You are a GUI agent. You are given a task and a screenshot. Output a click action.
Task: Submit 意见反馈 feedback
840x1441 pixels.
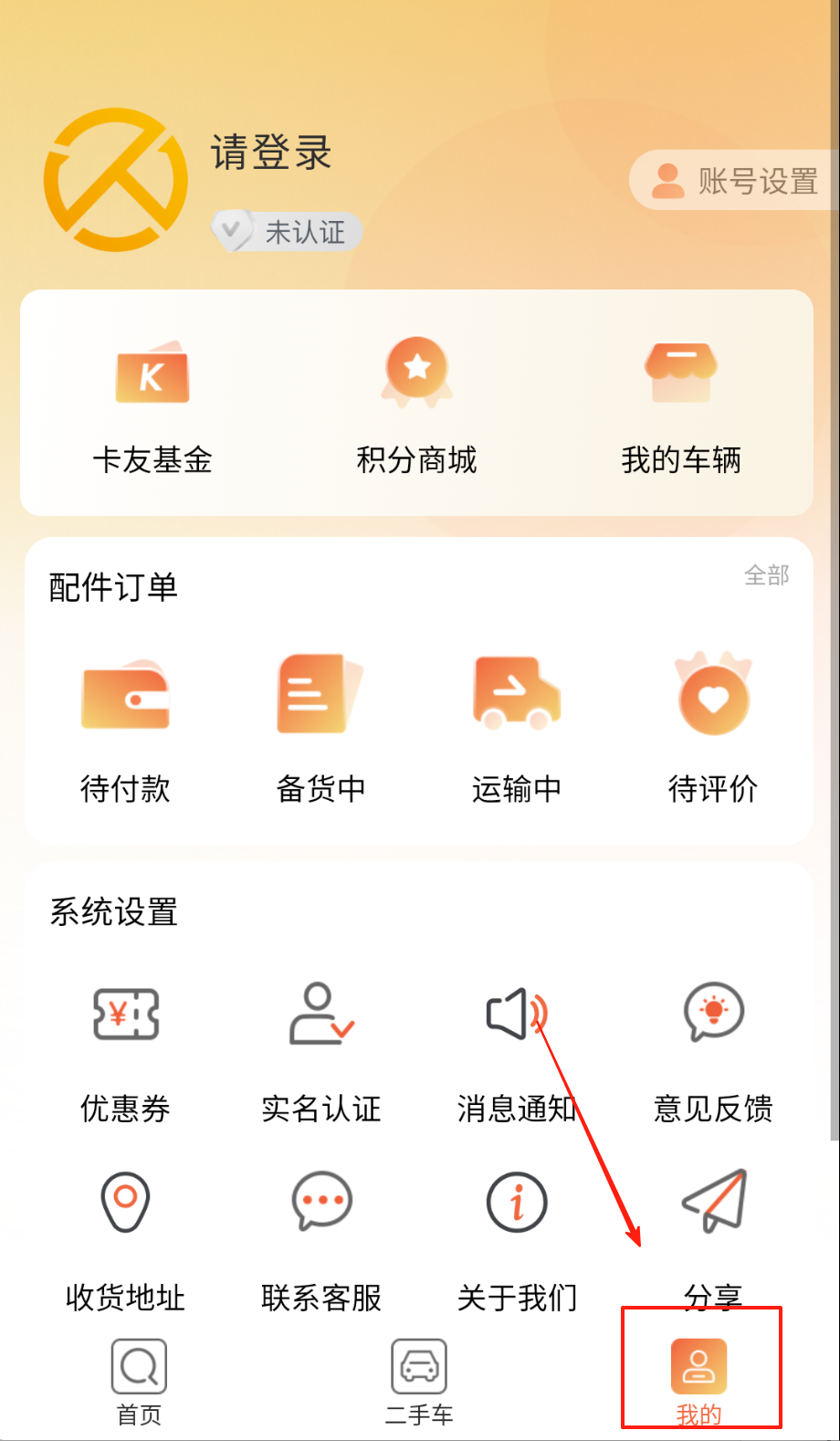coord(713,1052)
